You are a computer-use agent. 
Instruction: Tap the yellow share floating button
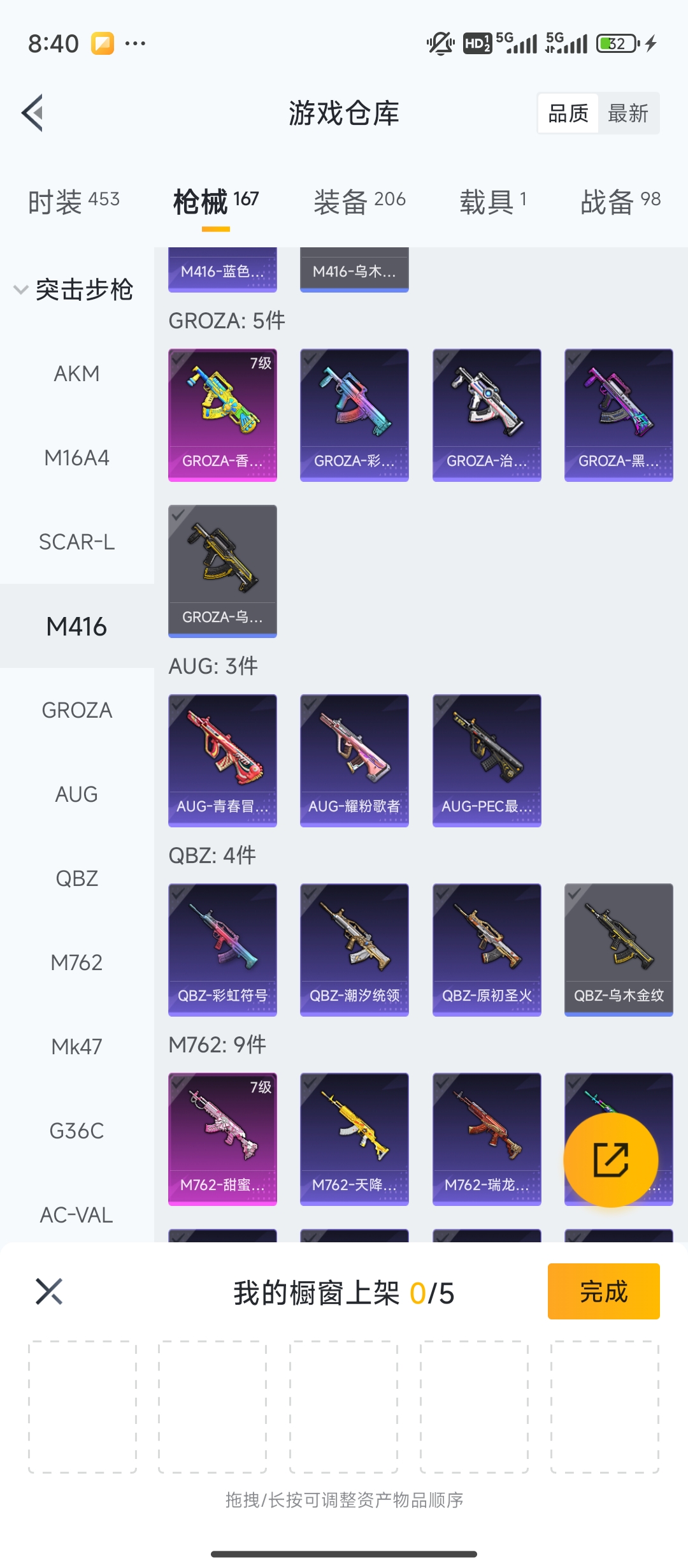click(x=610, y=1160)
